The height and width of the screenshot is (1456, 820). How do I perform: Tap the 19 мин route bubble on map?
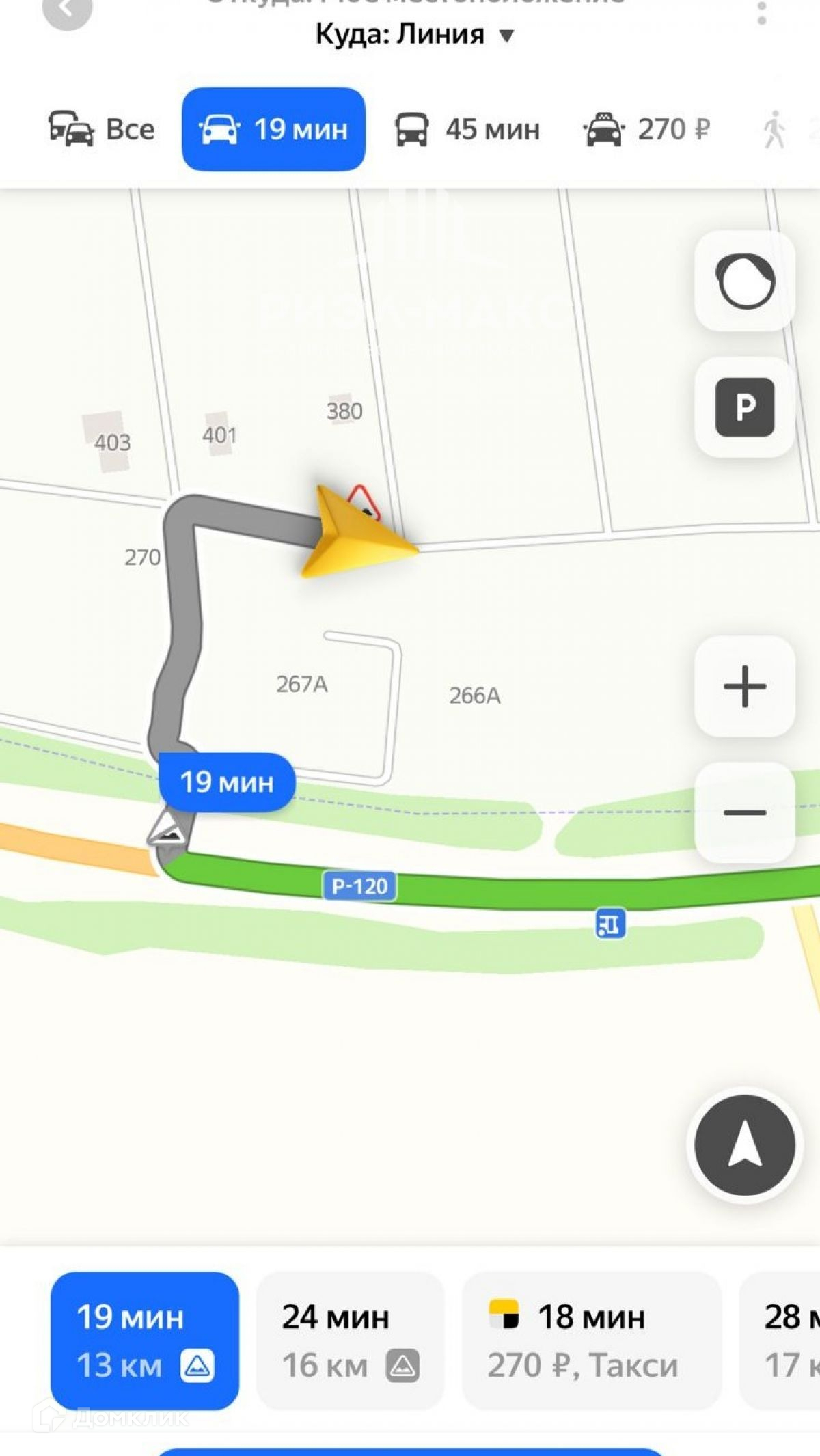tap(227, 782)
